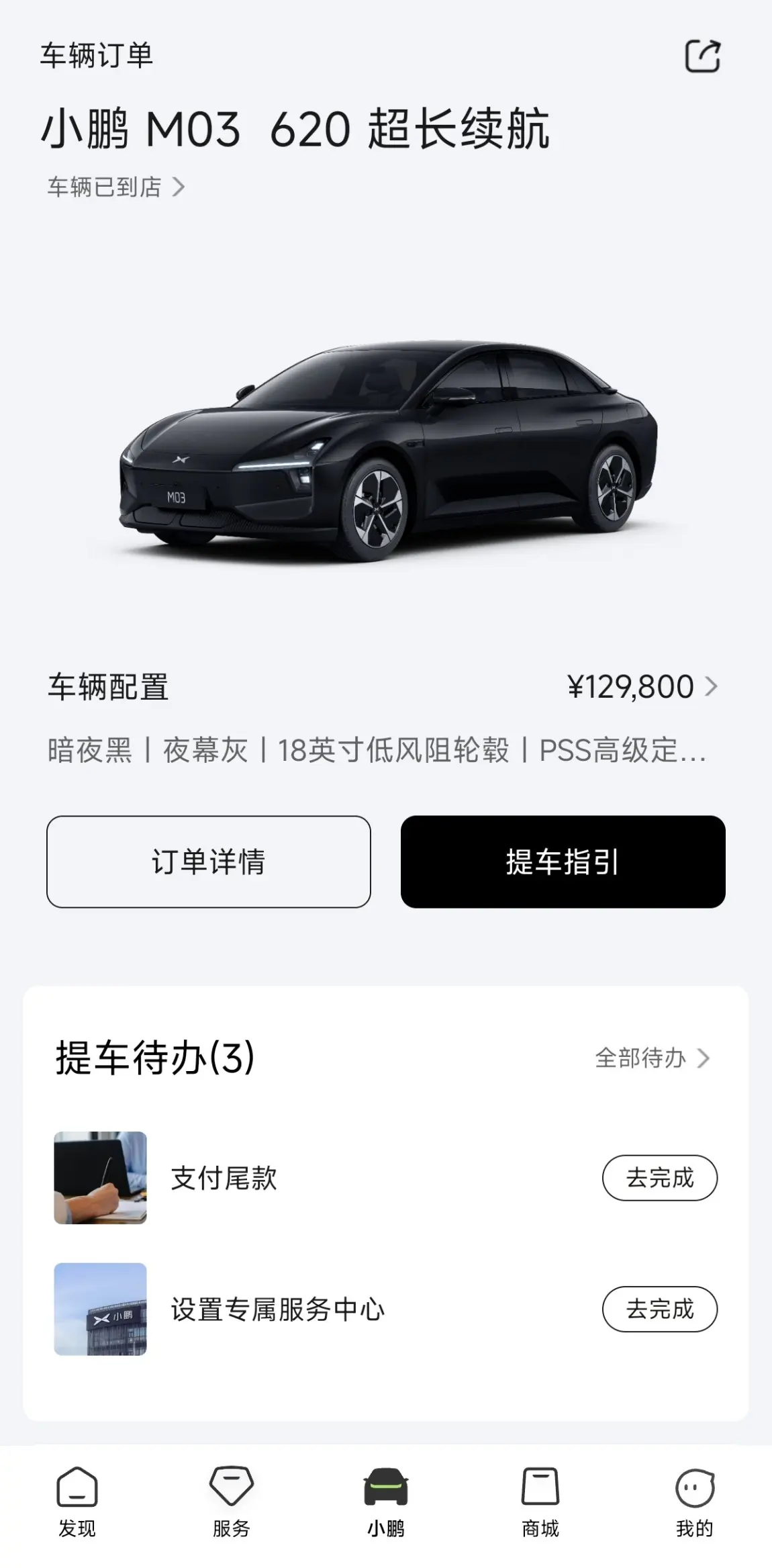The width and height of the screenshot is (772, 1568).
Task: Switch to the 发现 tab
Action: pos(77,1503)
